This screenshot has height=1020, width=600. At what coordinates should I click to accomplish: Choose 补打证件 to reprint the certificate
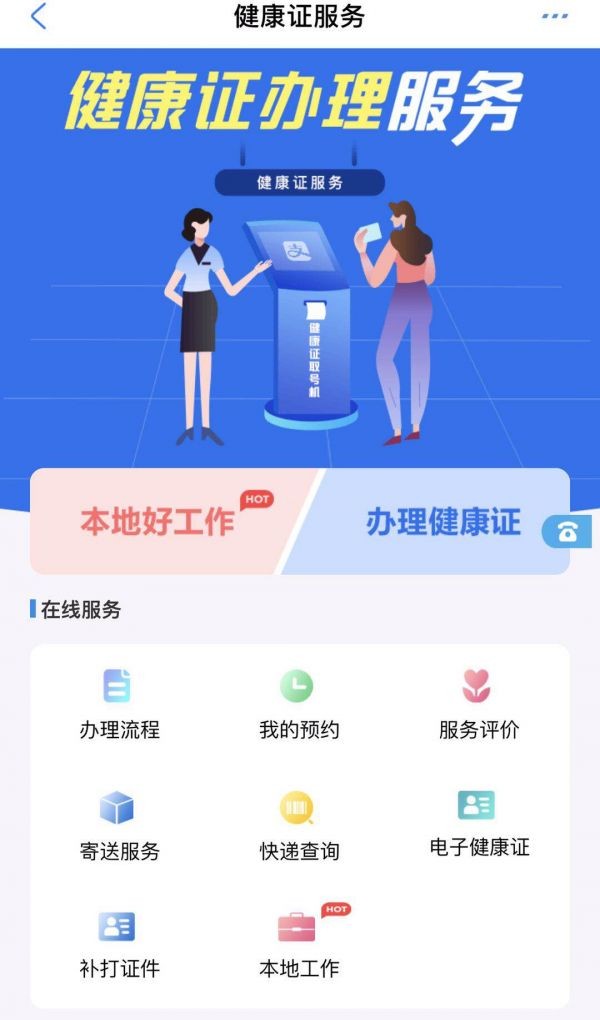pyautogui.click(x=119, y=943)
